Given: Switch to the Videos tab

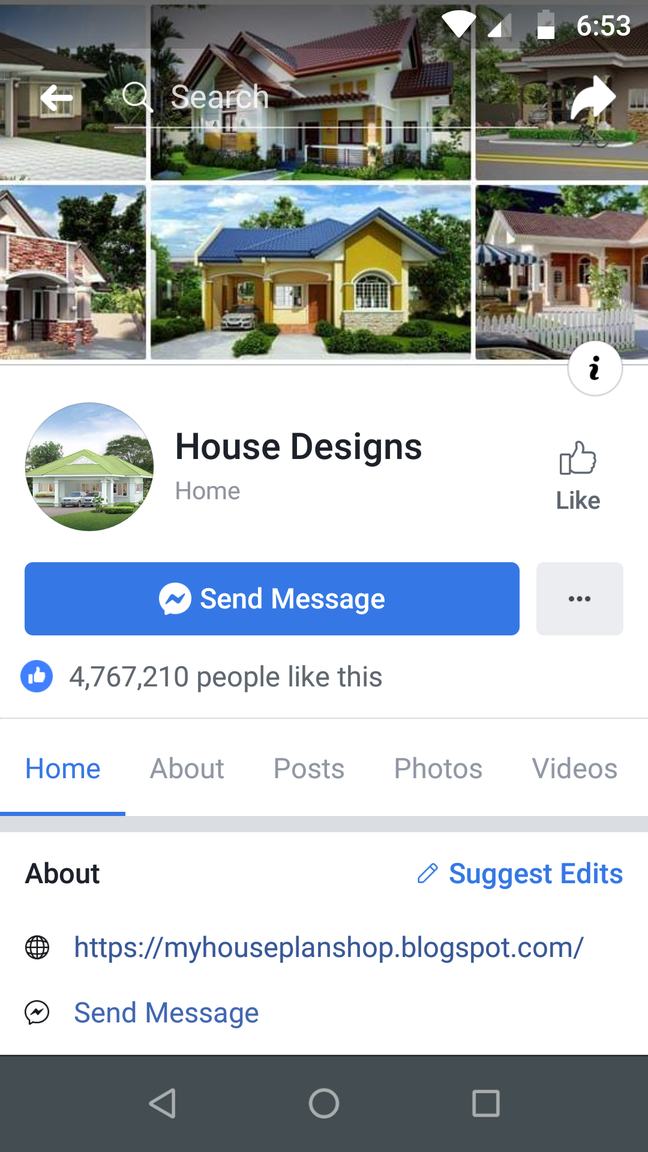Looking at the screenshot, I should coord(574,768).
